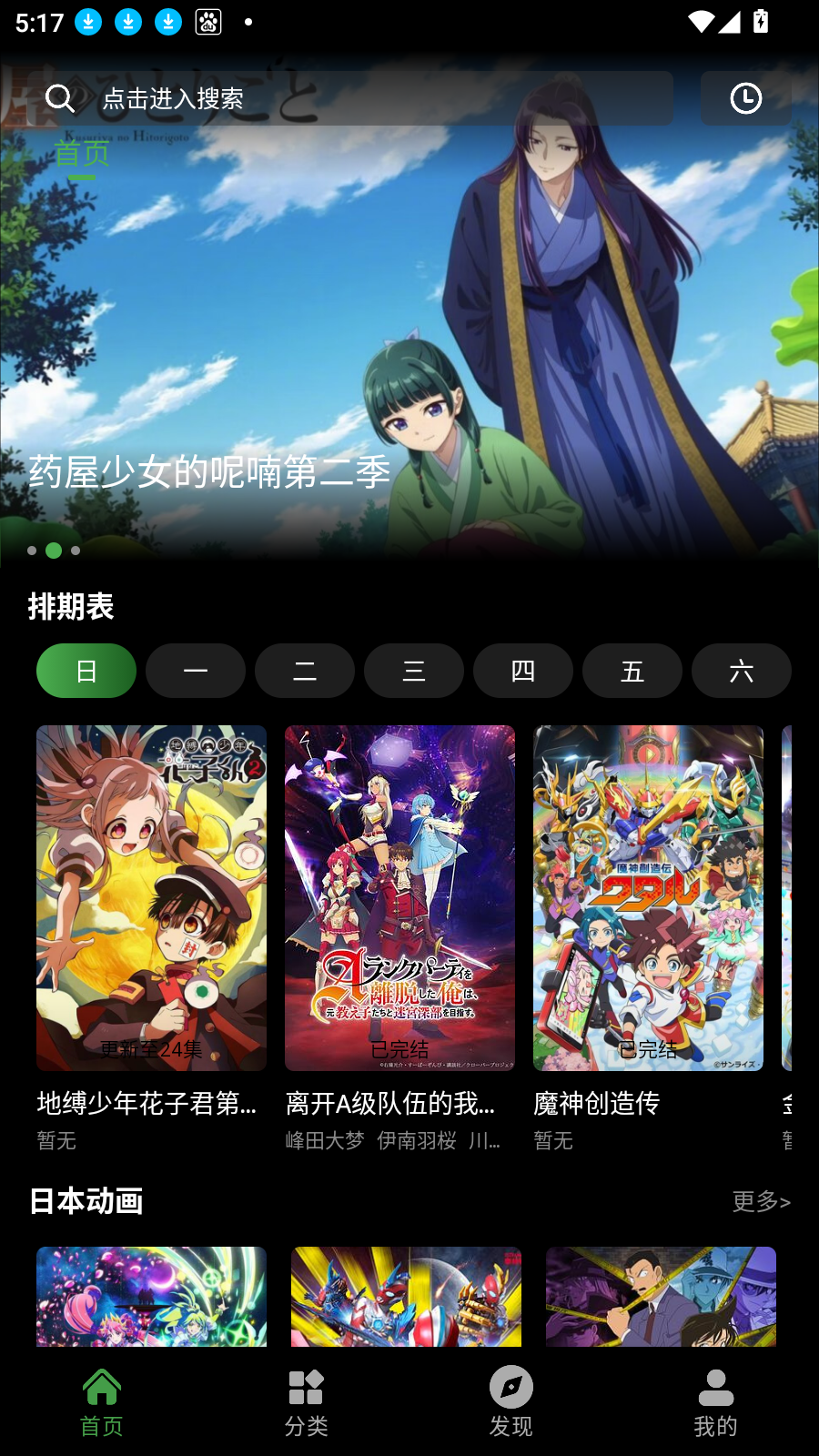
Task: Open 更多> for 日本动画 section
Action: coord(761,1202)
